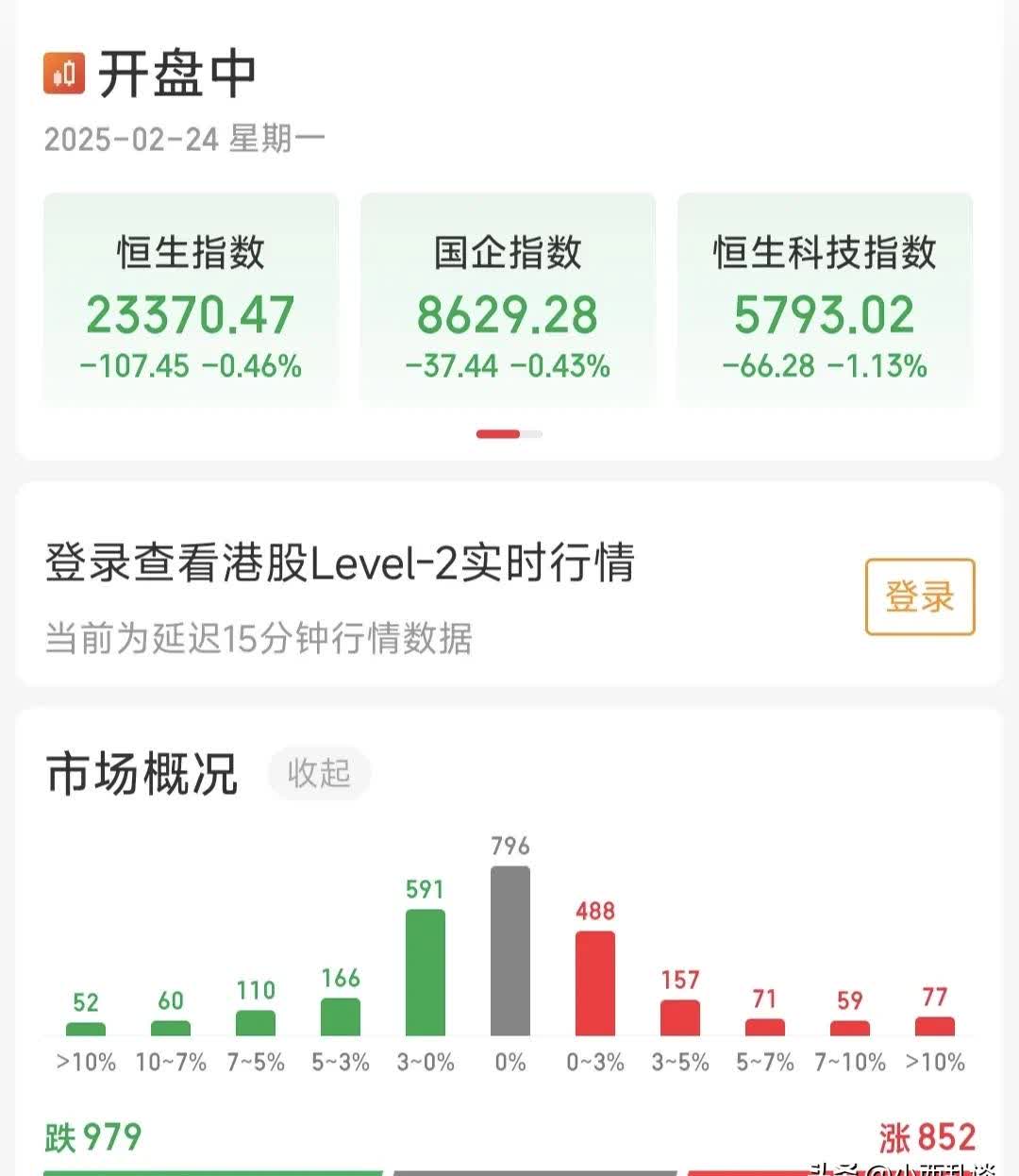
Task: Click the red 0~3% bar showing 488
Action: tap(594, 982)
